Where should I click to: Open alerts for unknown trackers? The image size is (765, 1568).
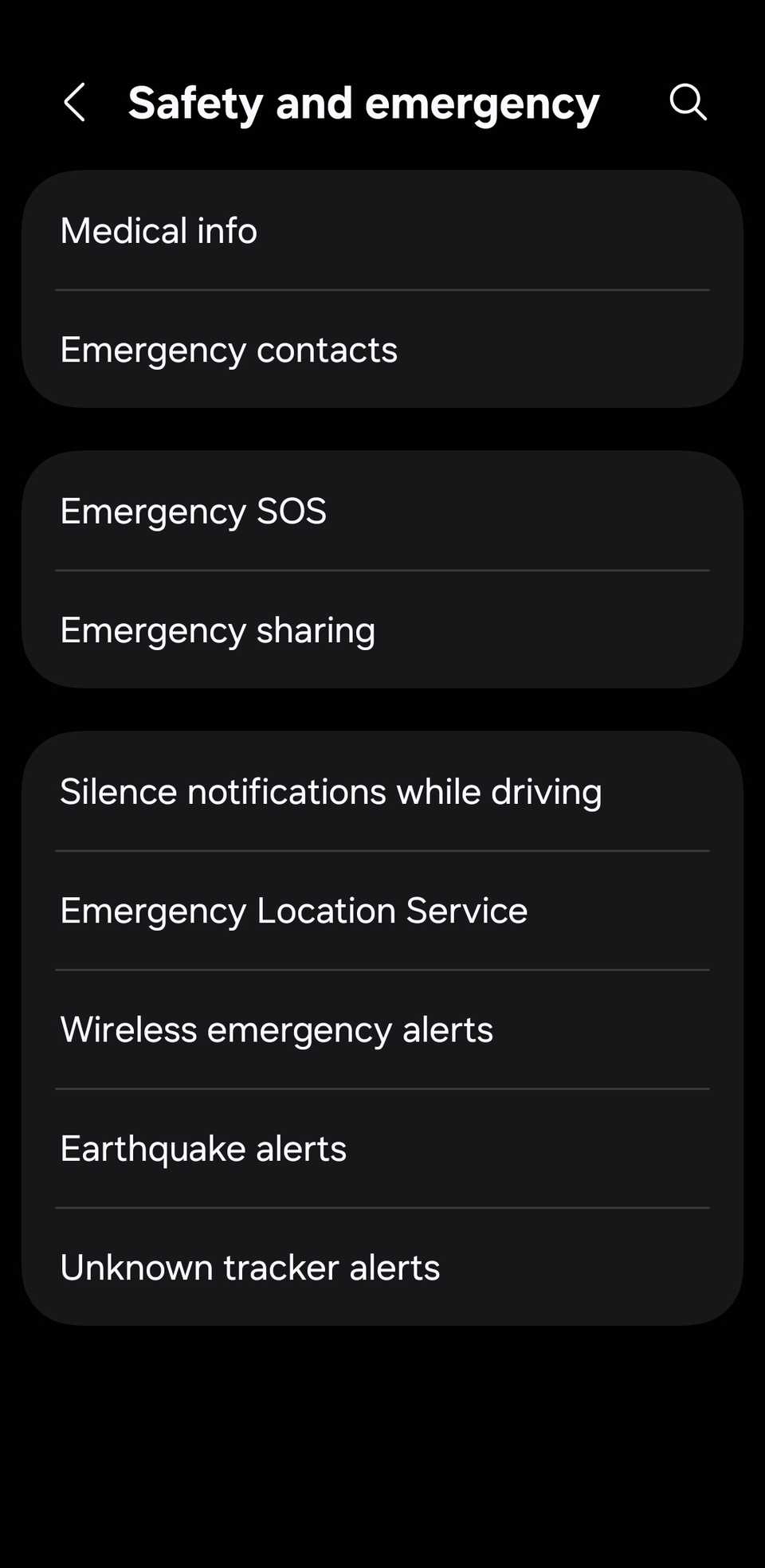coord(382,1266)
